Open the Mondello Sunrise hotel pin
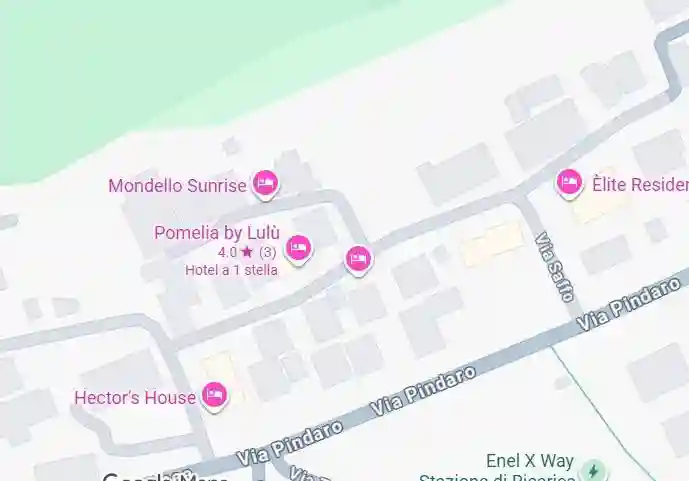 click(x=265, y=183)
